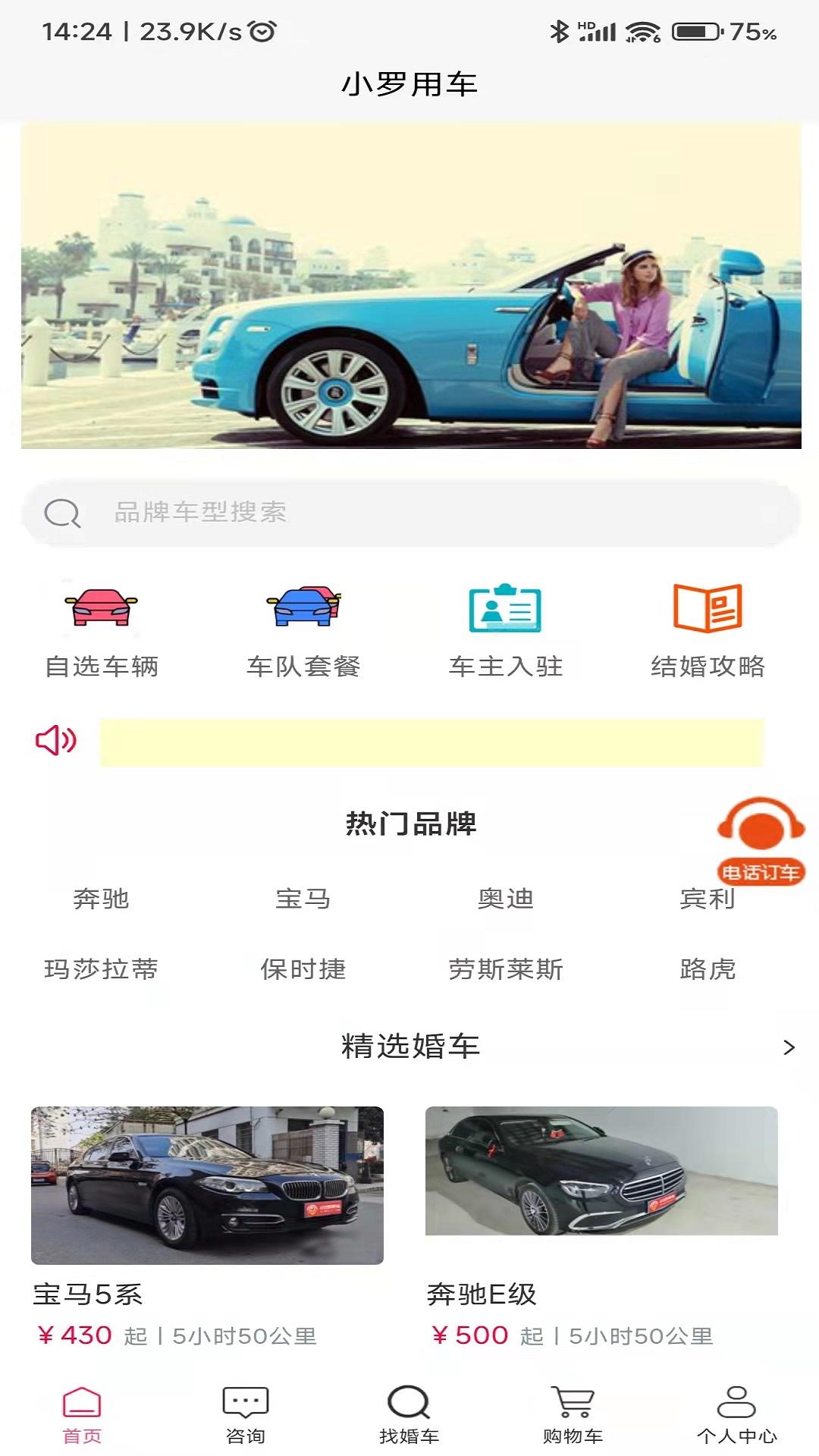819x1456 pixels.
Task: Tap the magnifier icon in search bar
Action: click(x=64, y=513)
